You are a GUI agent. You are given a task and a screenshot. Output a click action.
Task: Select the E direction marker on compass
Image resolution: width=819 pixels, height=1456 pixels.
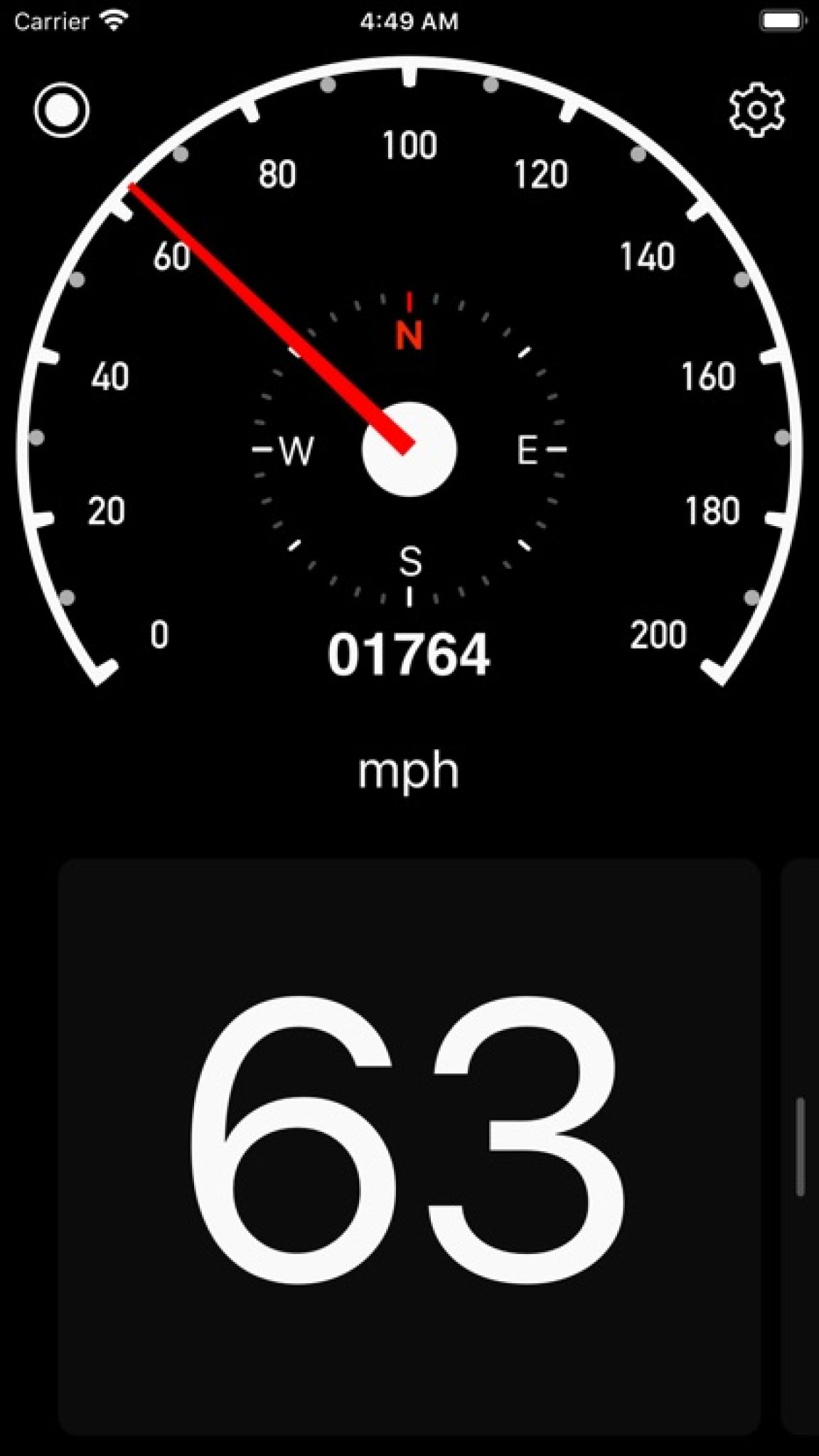(526, 450)
